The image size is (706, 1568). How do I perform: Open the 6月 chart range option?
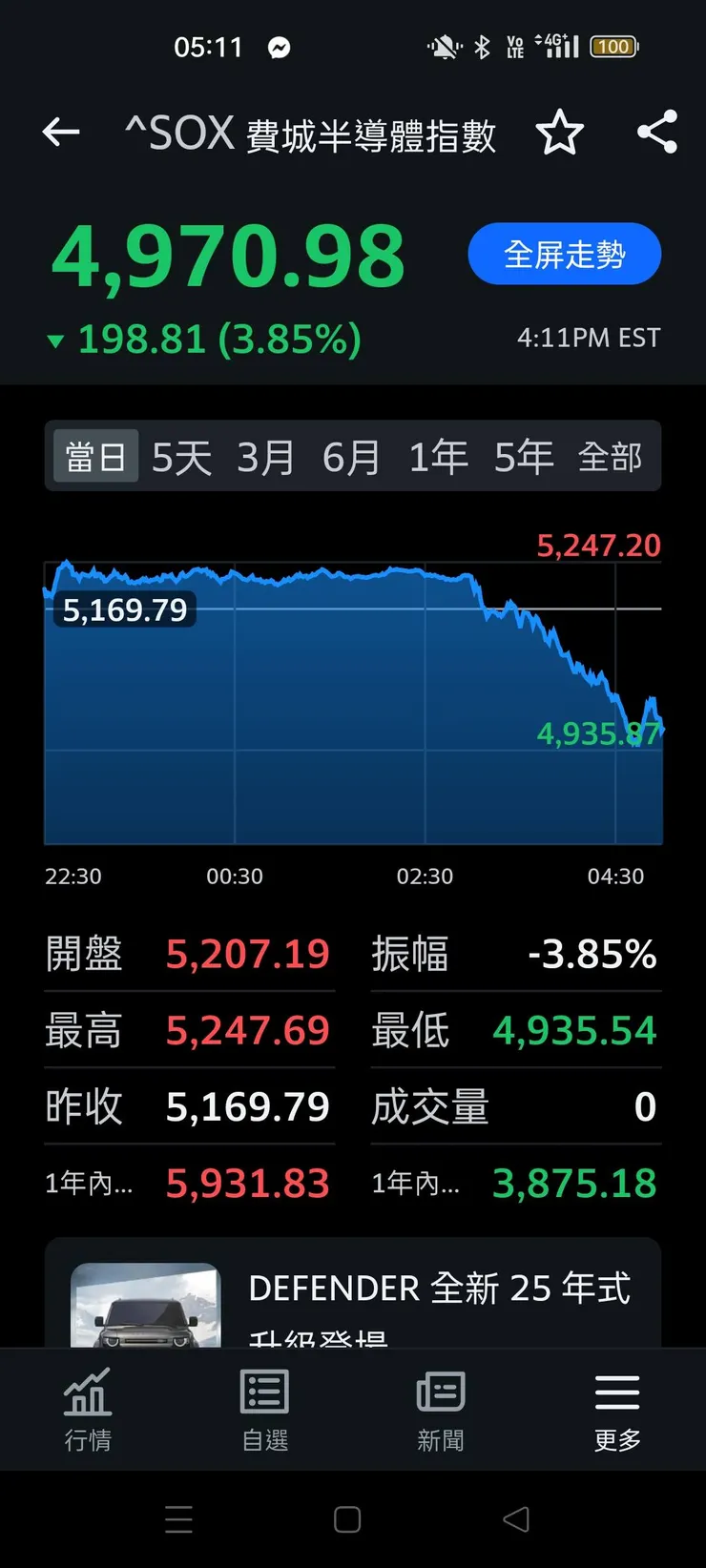click(352, 456)
